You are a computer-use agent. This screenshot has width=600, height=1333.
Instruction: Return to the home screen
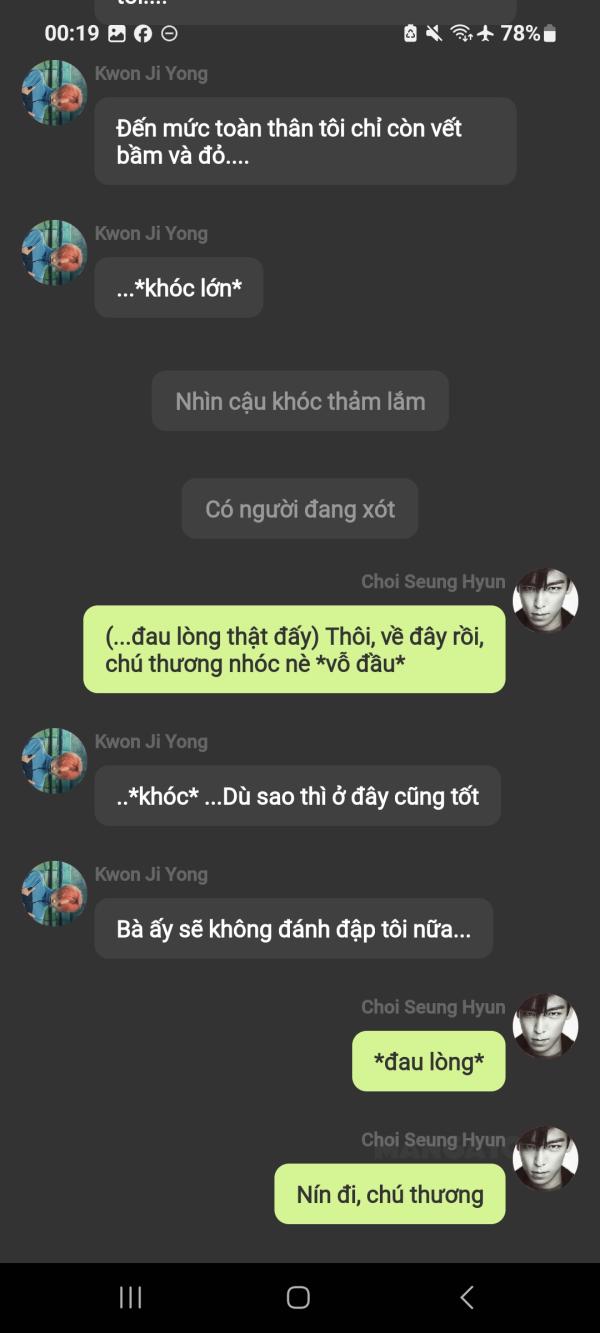coord(298,1297)
